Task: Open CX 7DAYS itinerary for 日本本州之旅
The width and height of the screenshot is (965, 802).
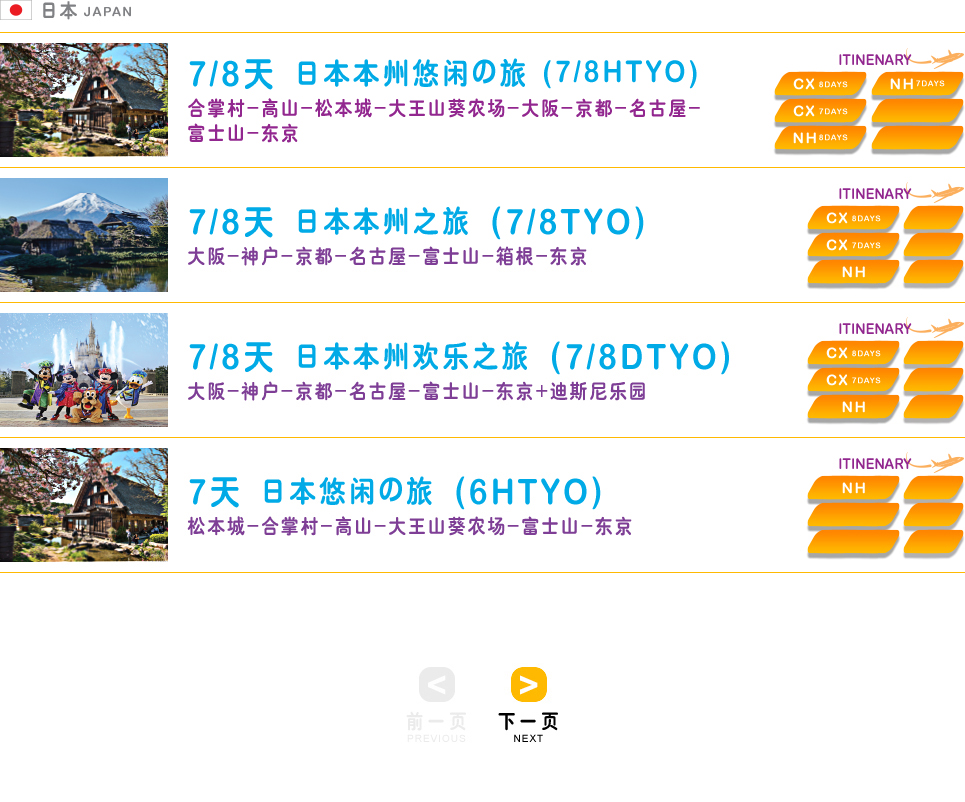Action: pyautogui.click(x=853, y=246)
